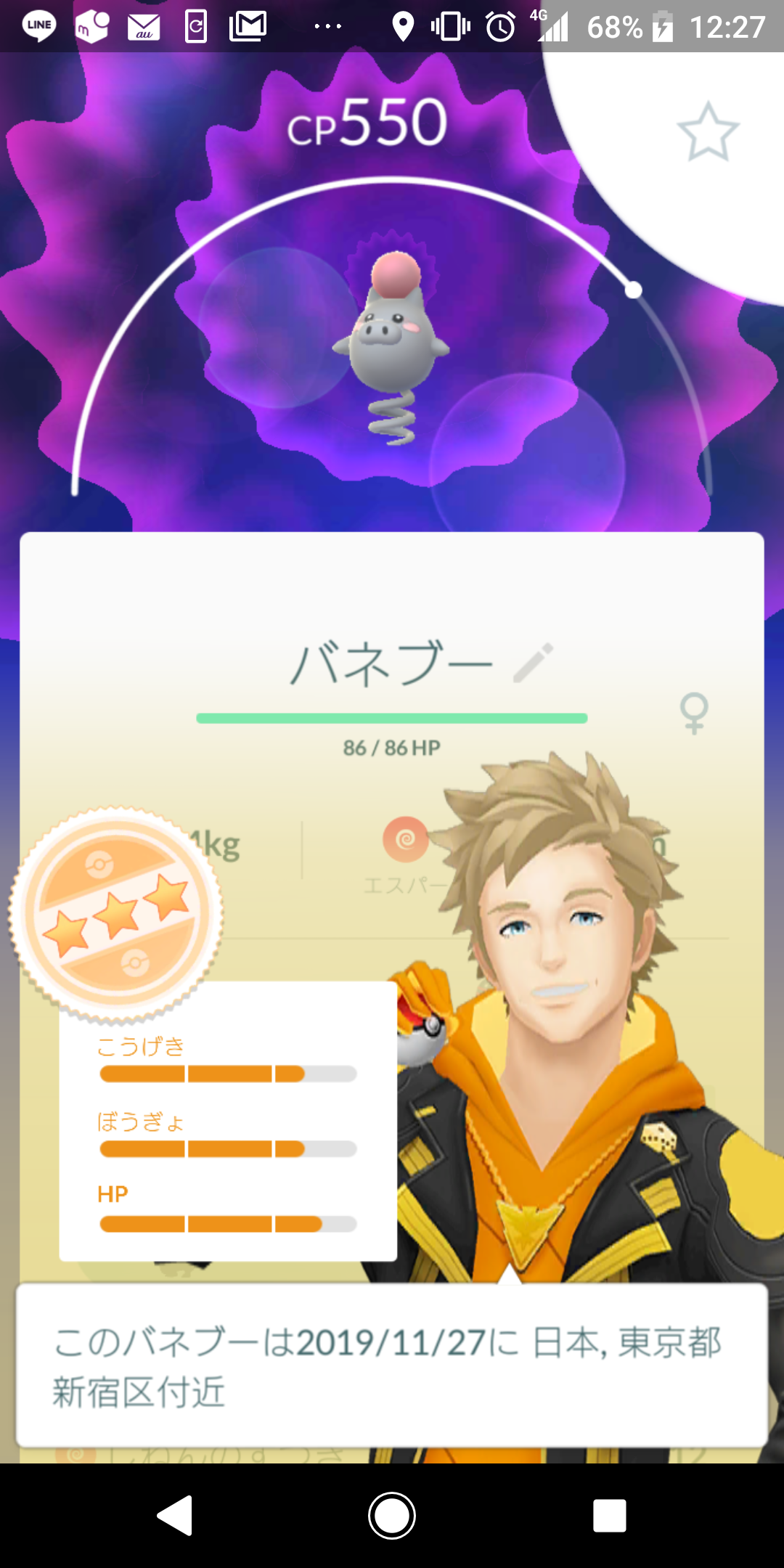Return to the home screen via home button
This screenshot has width=784, height=1568.
[392, 1516]
